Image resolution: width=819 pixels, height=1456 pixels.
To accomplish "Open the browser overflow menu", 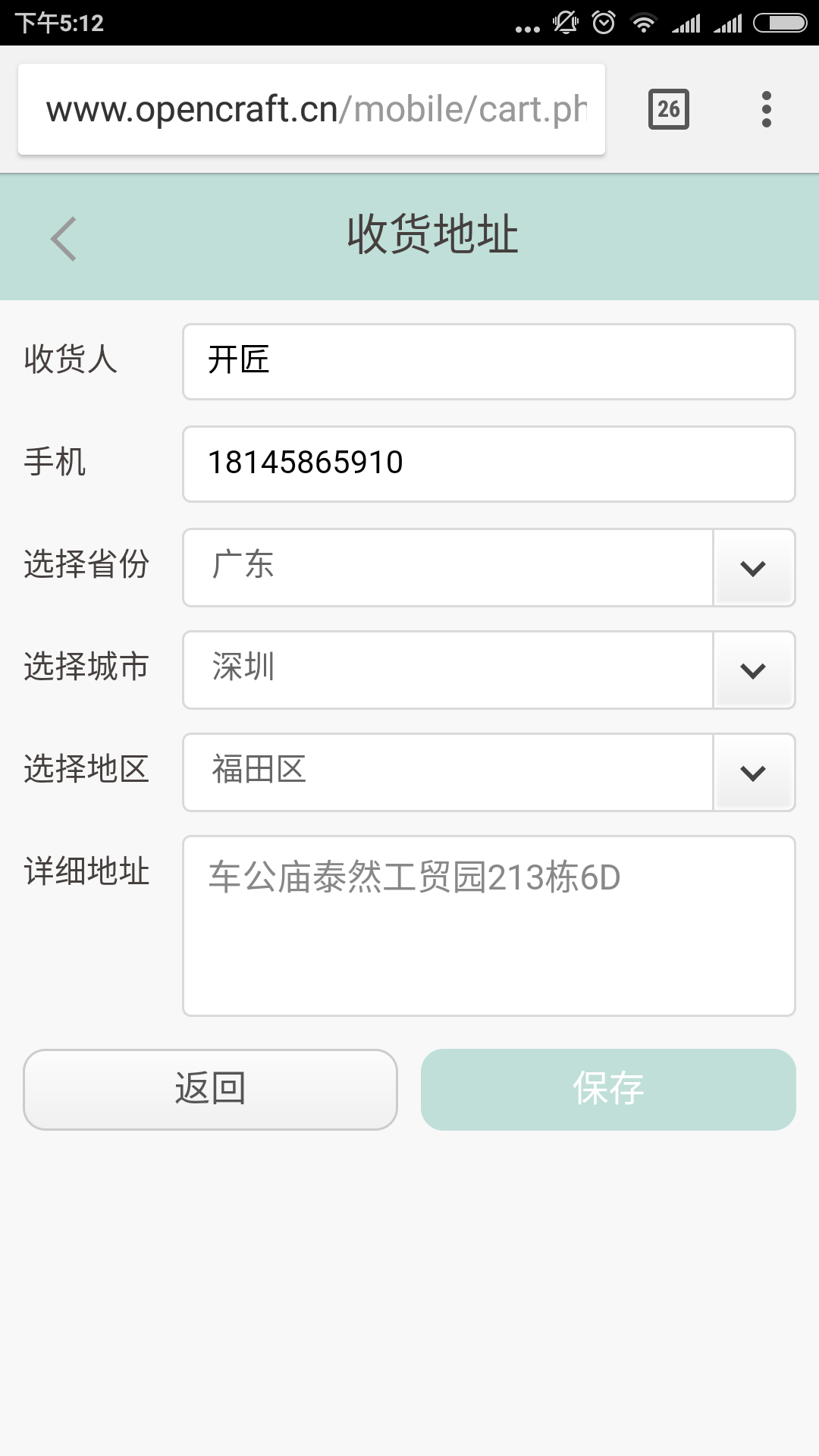I will (767, 109).
